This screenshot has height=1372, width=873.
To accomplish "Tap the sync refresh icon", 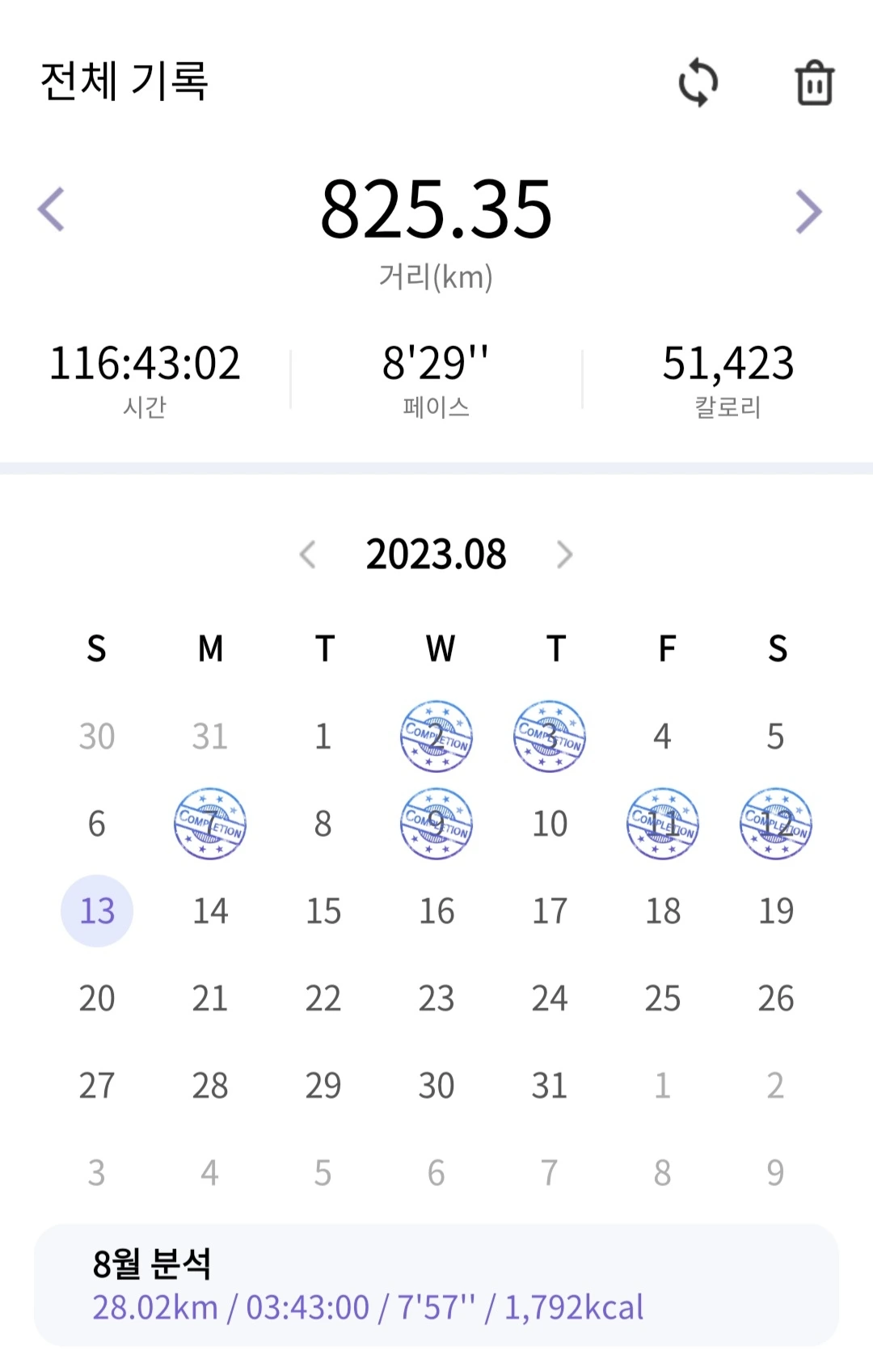I will 698,82.
